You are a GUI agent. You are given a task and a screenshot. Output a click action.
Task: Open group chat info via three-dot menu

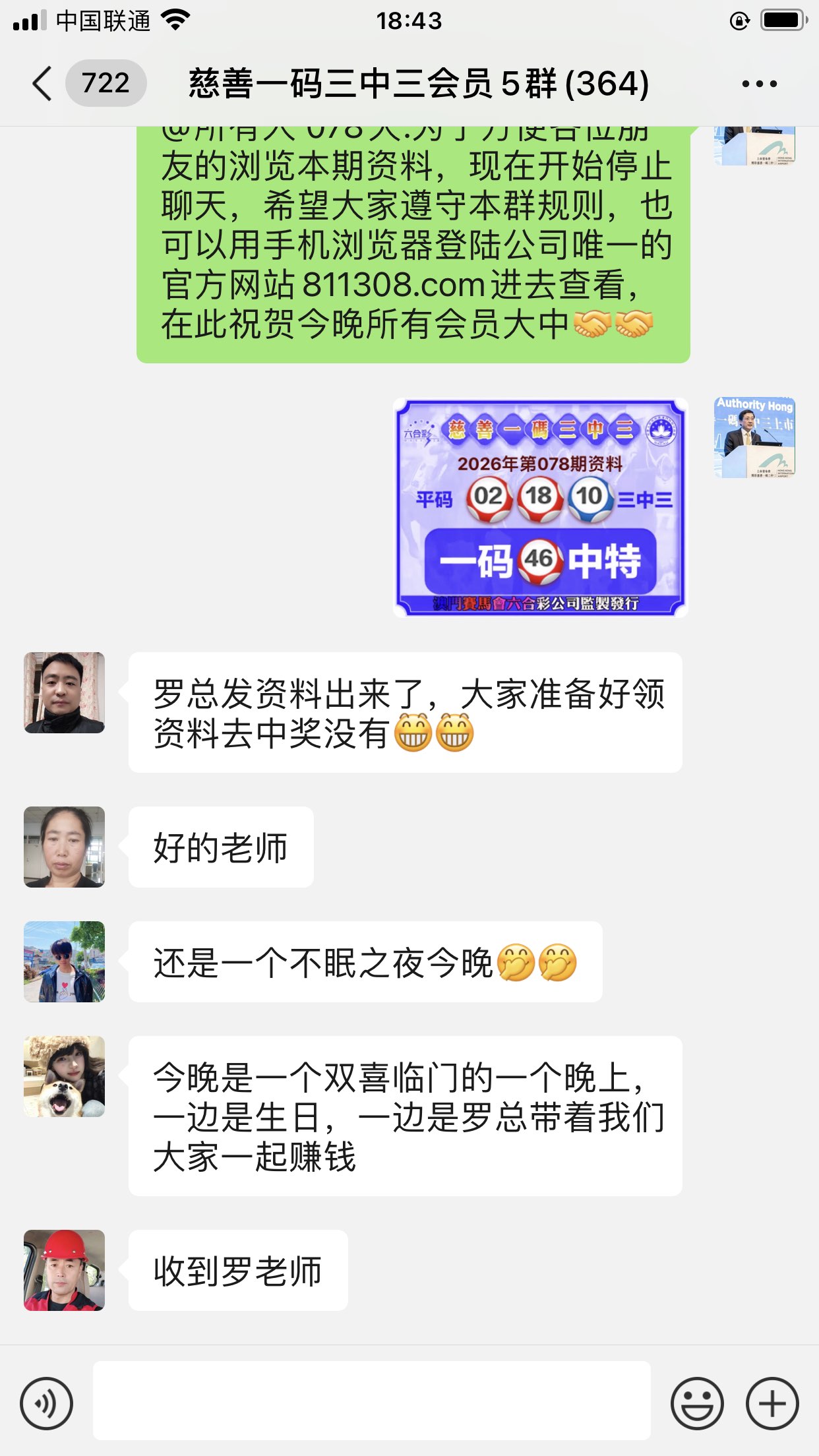759,84
